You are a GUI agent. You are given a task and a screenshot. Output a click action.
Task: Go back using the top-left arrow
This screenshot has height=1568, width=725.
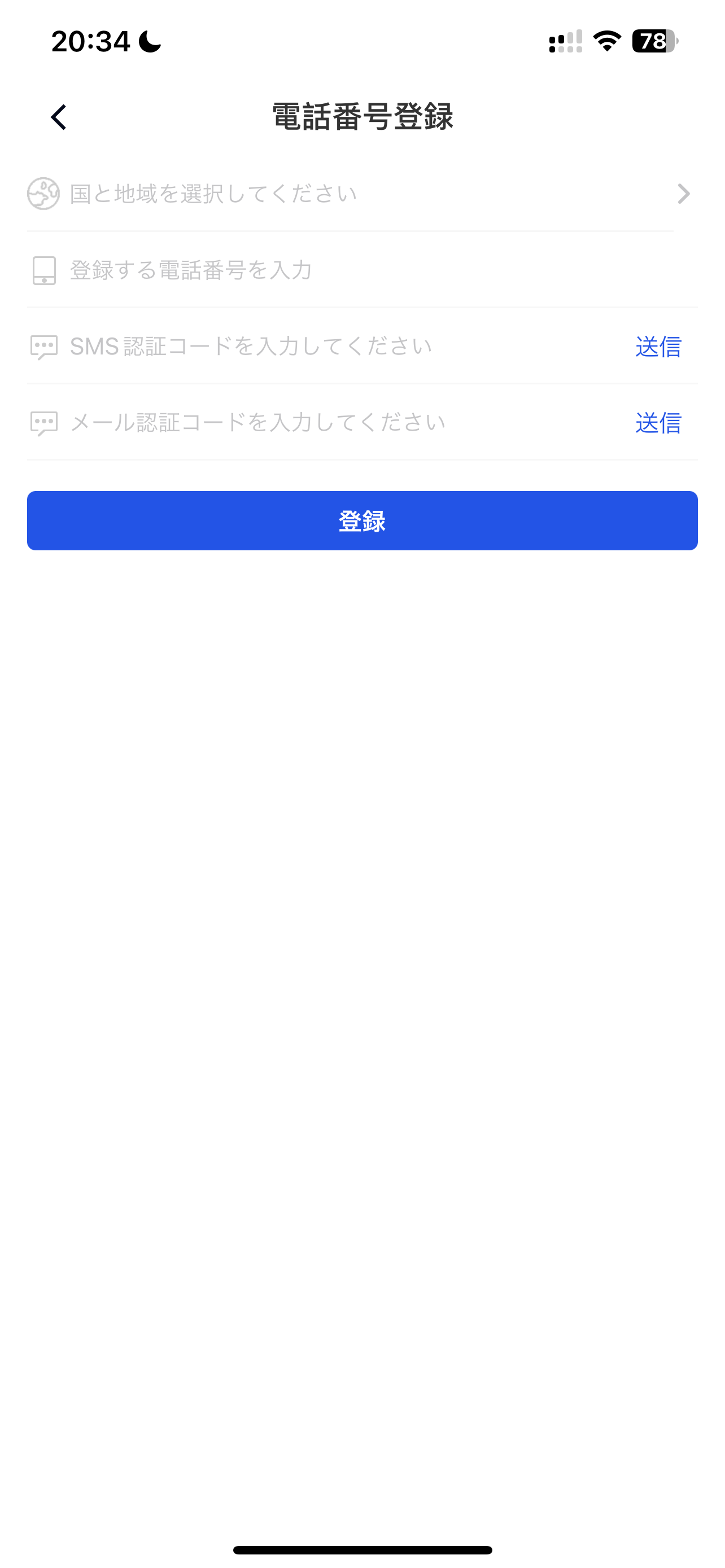pos(58,117)
